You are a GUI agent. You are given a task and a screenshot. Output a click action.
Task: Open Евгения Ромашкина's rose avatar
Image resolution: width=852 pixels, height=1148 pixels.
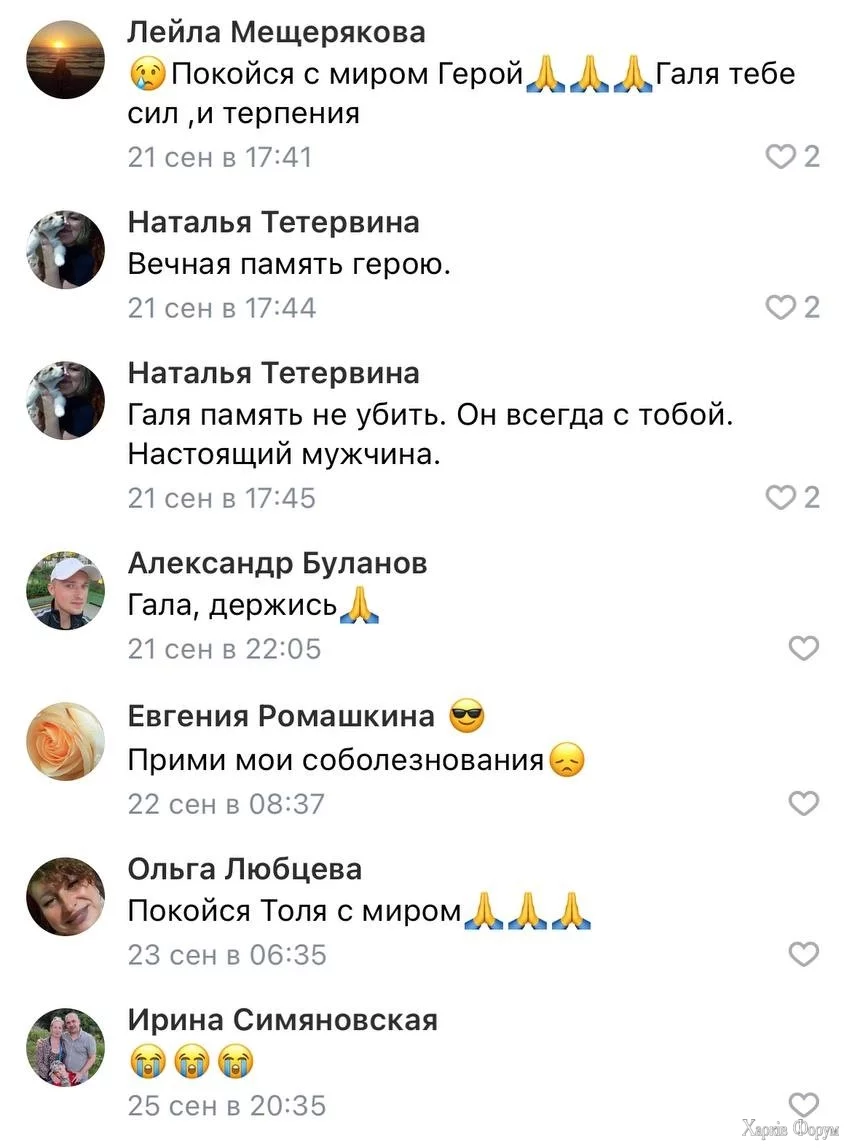(65, 741)
